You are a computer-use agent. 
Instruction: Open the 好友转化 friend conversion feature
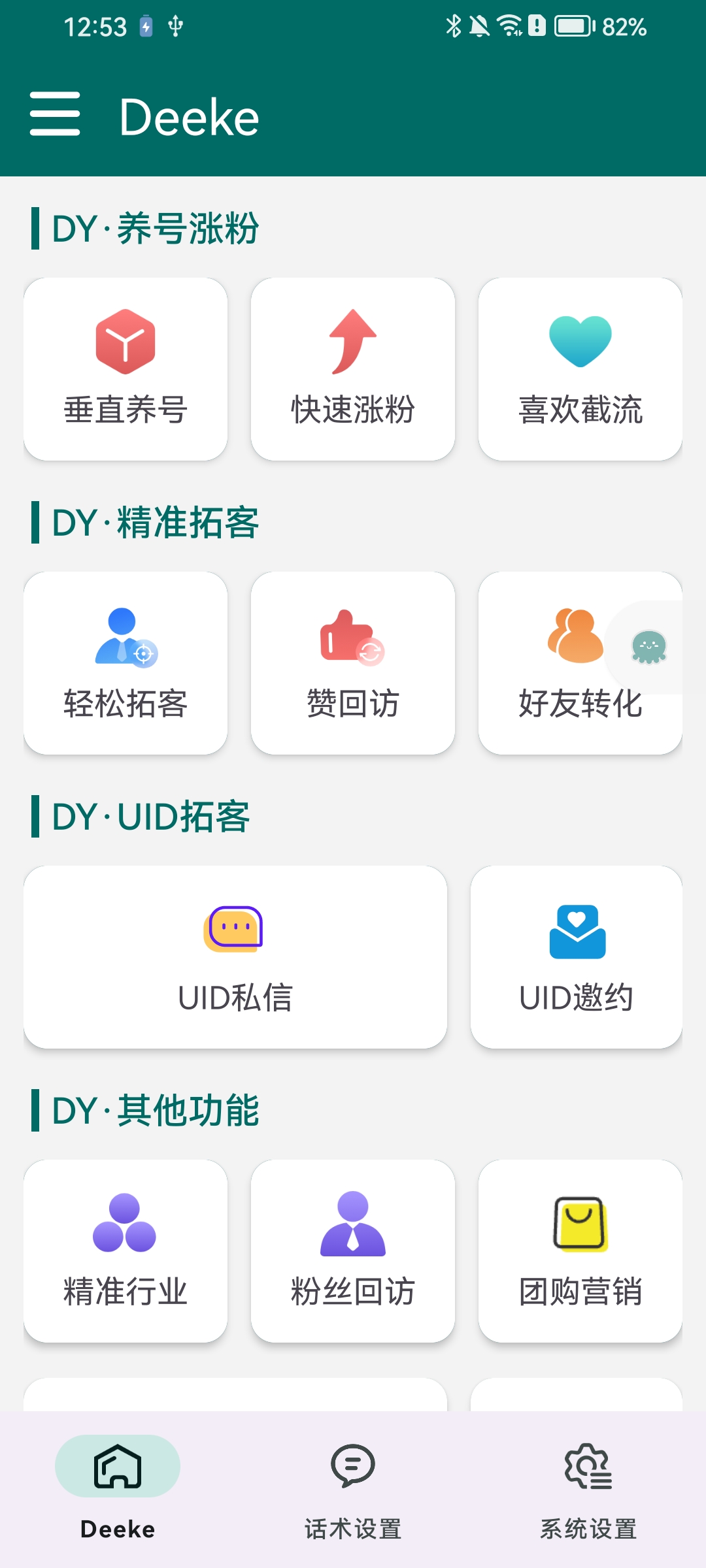580,662
